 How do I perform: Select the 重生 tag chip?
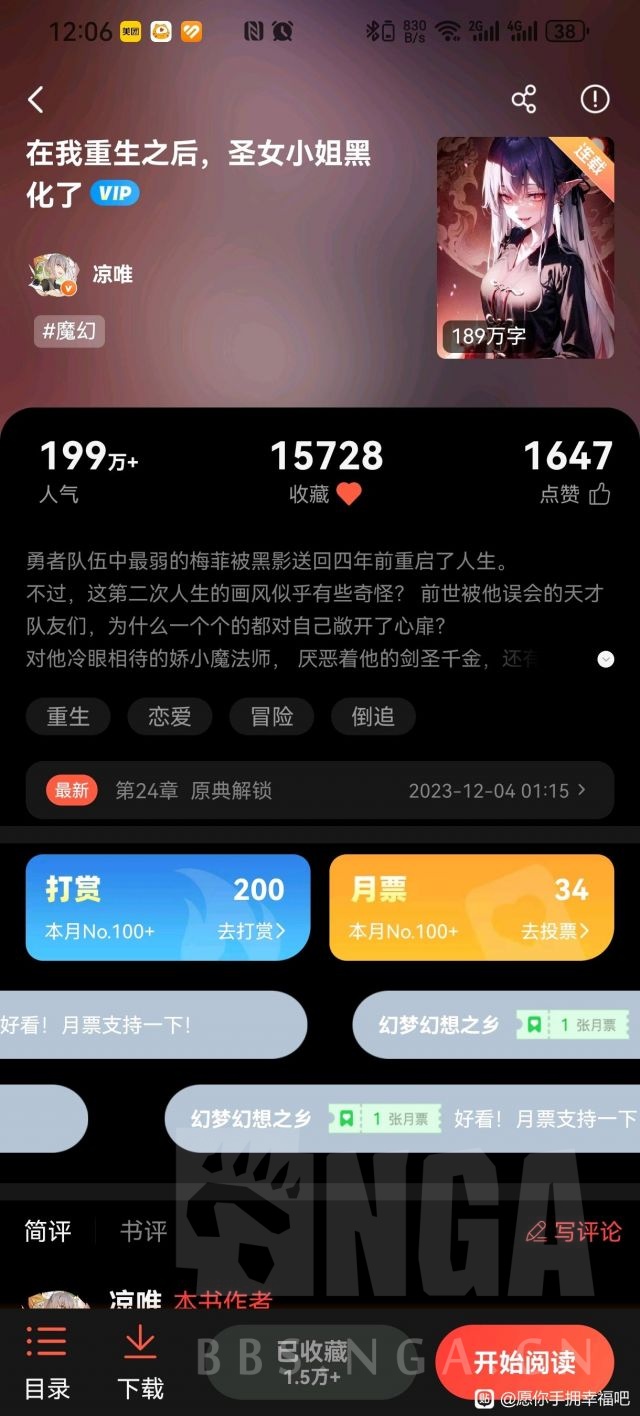(x=68, y=717)
